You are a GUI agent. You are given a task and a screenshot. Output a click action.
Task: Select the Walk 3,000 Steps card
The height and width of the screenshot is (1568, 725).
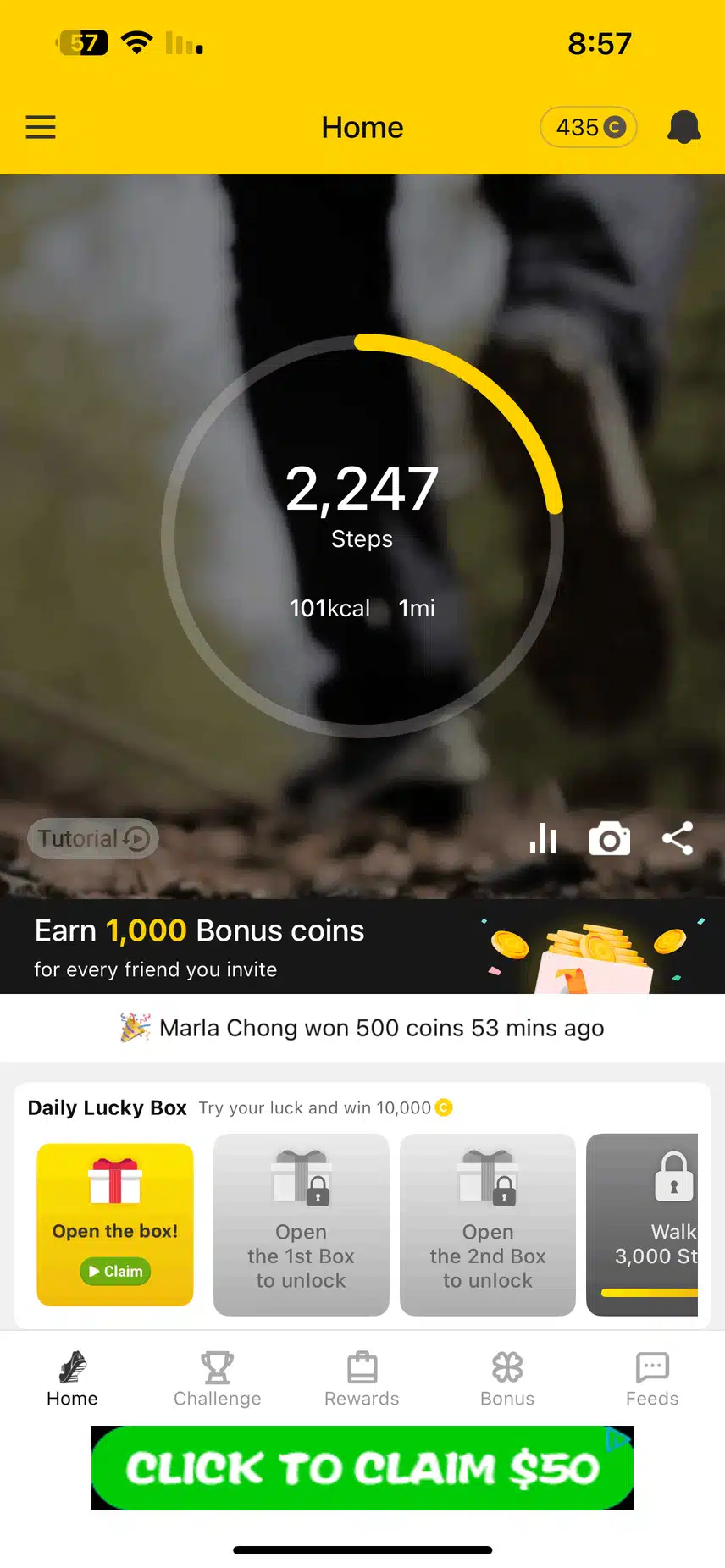[x=644, y=1224]
